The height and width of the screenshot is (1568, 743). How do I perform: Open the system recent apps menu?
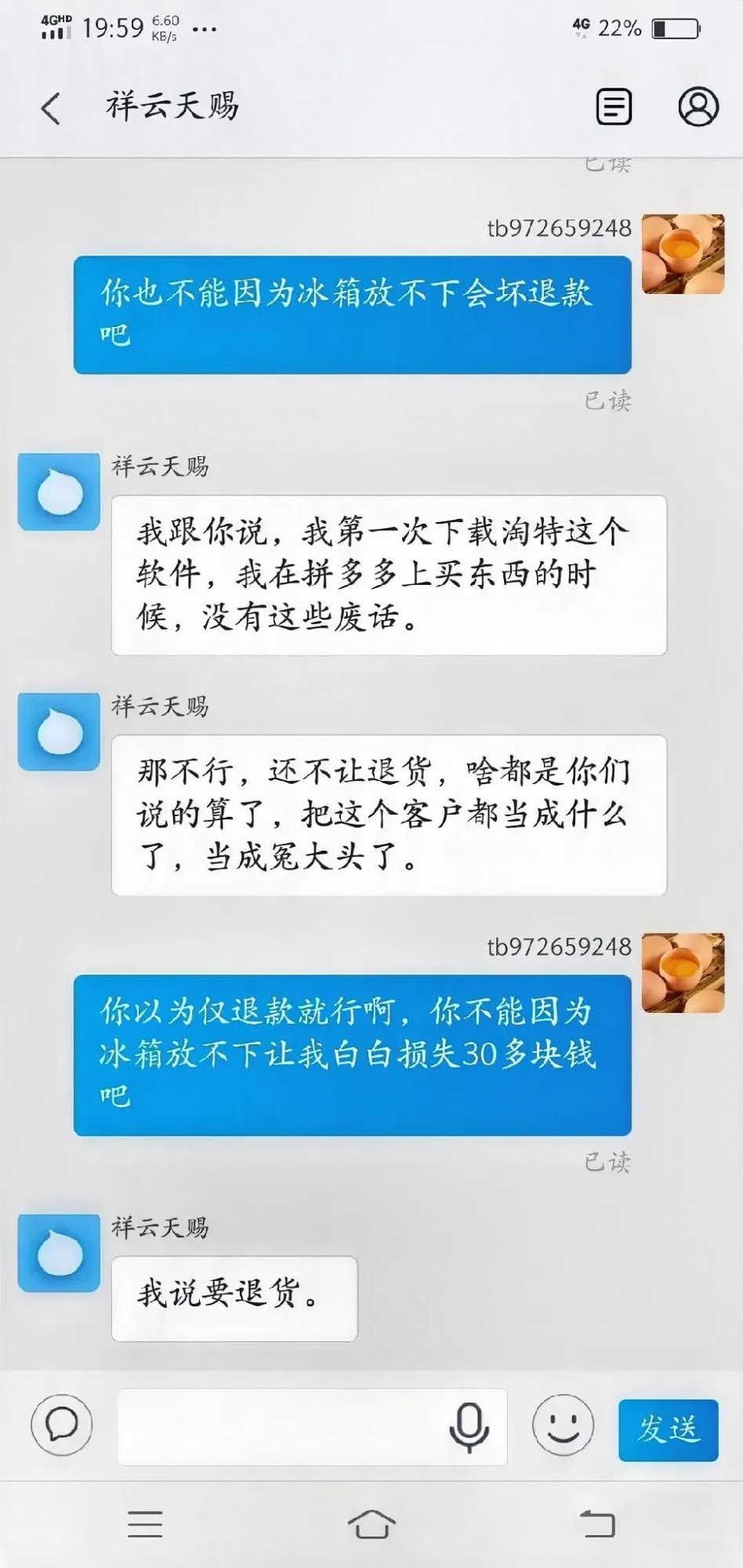click(x=145, y=1524)
